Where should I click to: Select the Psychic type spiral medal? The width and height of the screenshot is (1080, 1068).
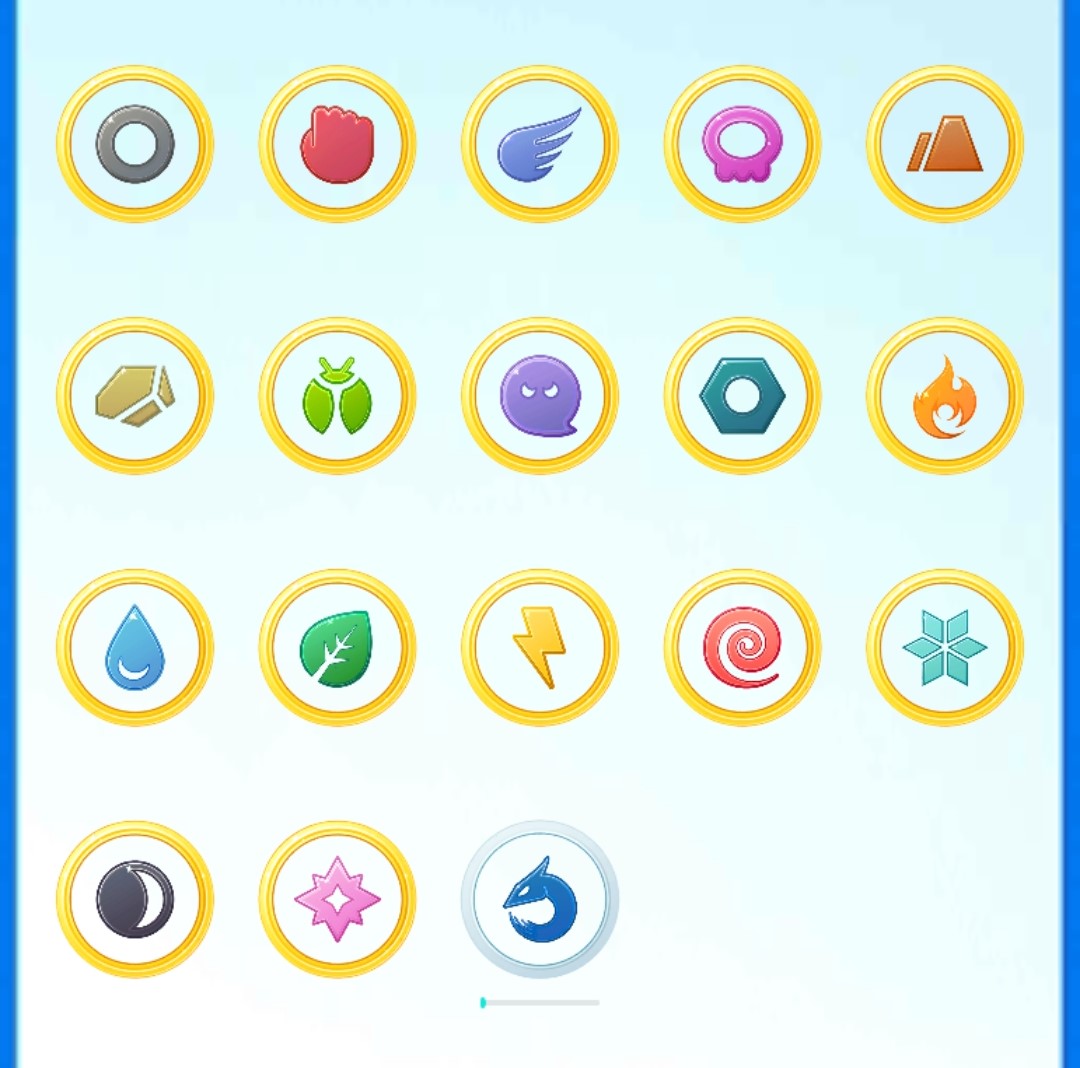742,648
